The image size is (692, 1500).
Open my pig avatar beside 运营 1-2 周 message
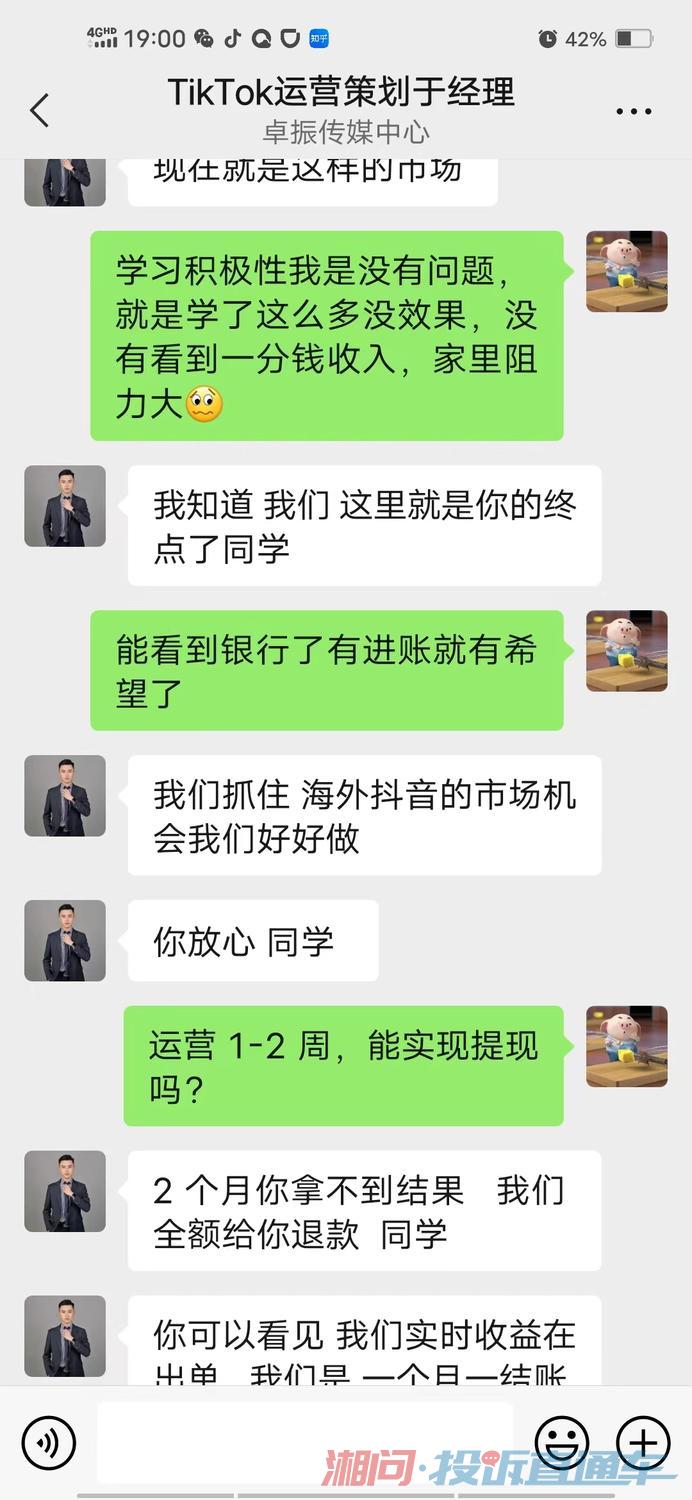[x=626, y=1046]
